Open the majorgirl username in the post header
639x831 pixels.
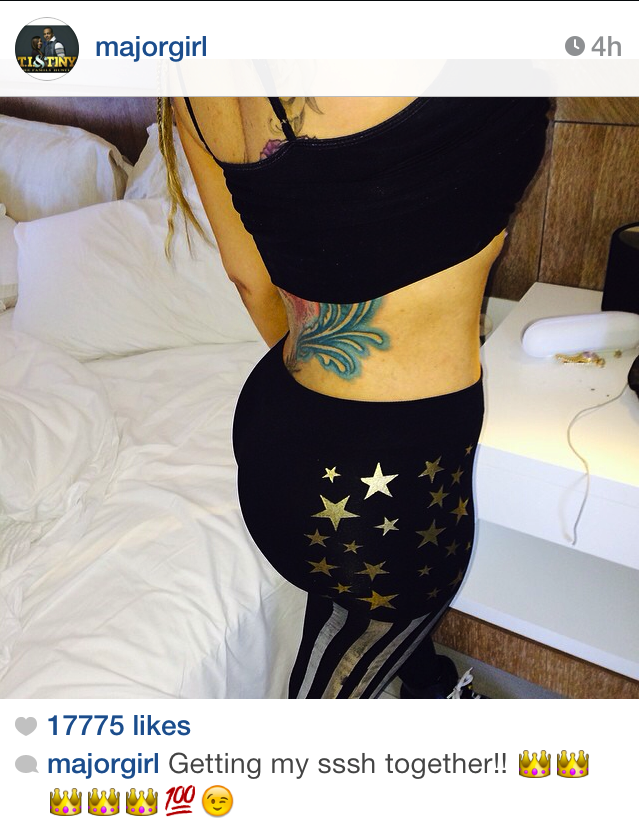151,47
